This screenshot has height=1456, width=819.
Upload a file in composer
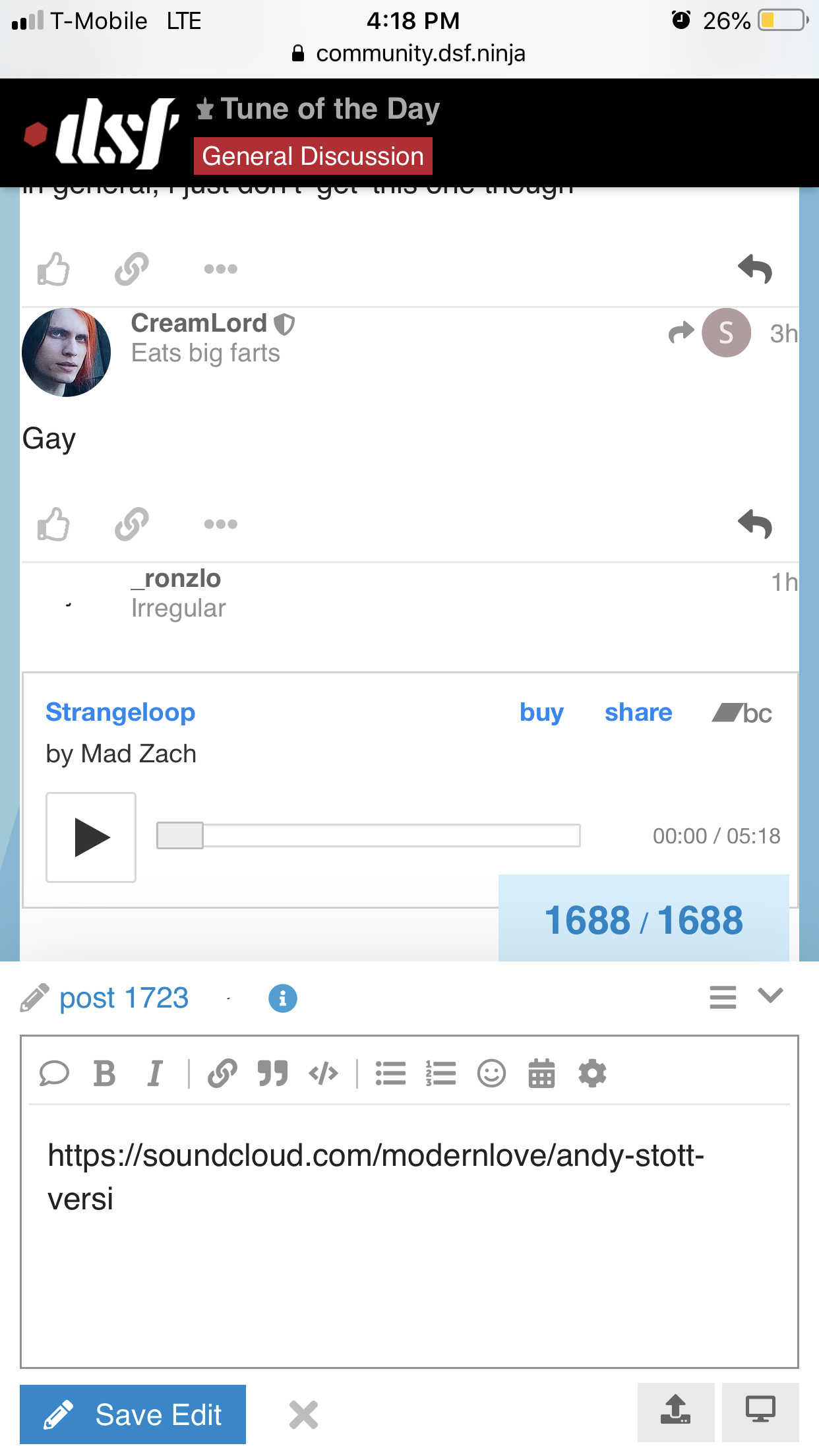(676, 1412)
